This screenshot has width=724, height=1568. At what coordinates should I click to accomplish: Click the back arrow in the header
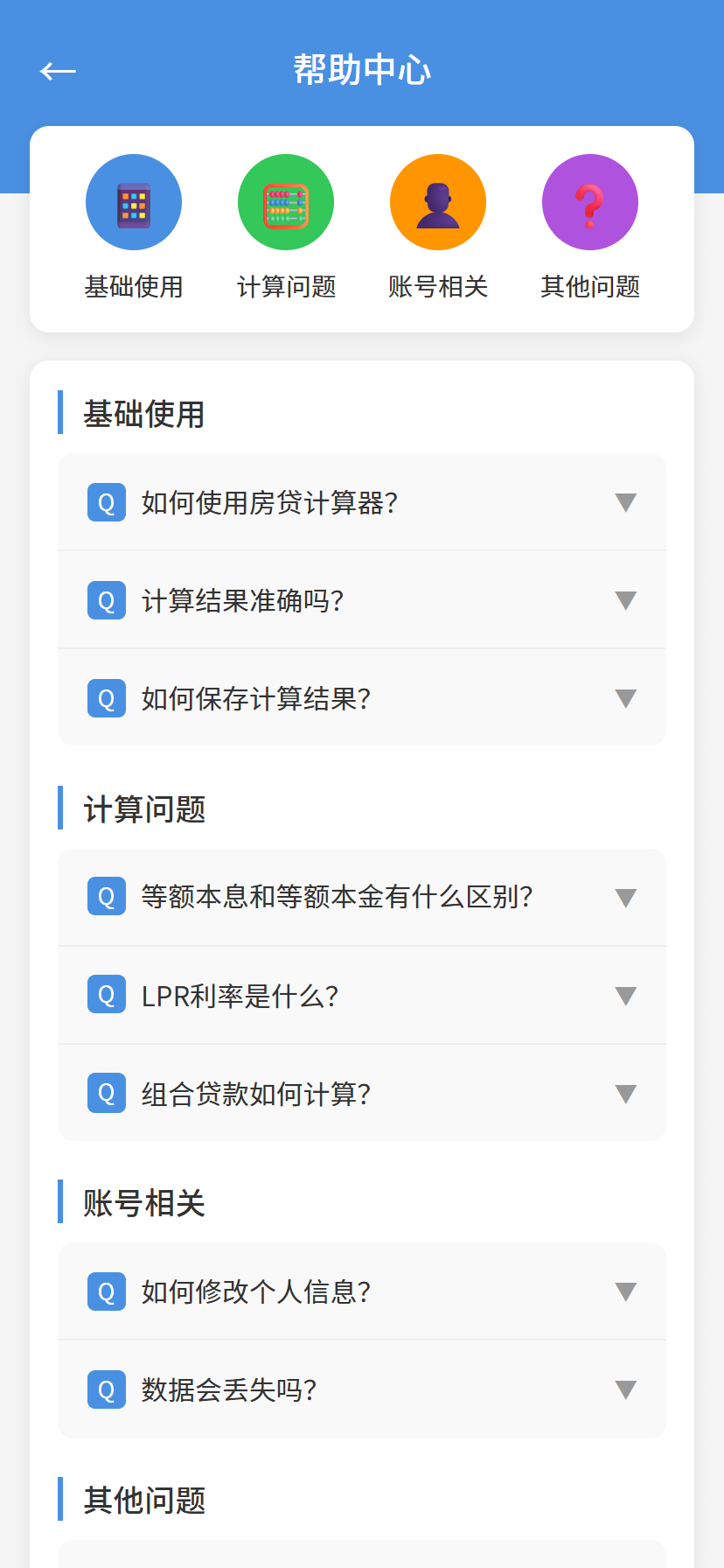click(x=58, y=71)
